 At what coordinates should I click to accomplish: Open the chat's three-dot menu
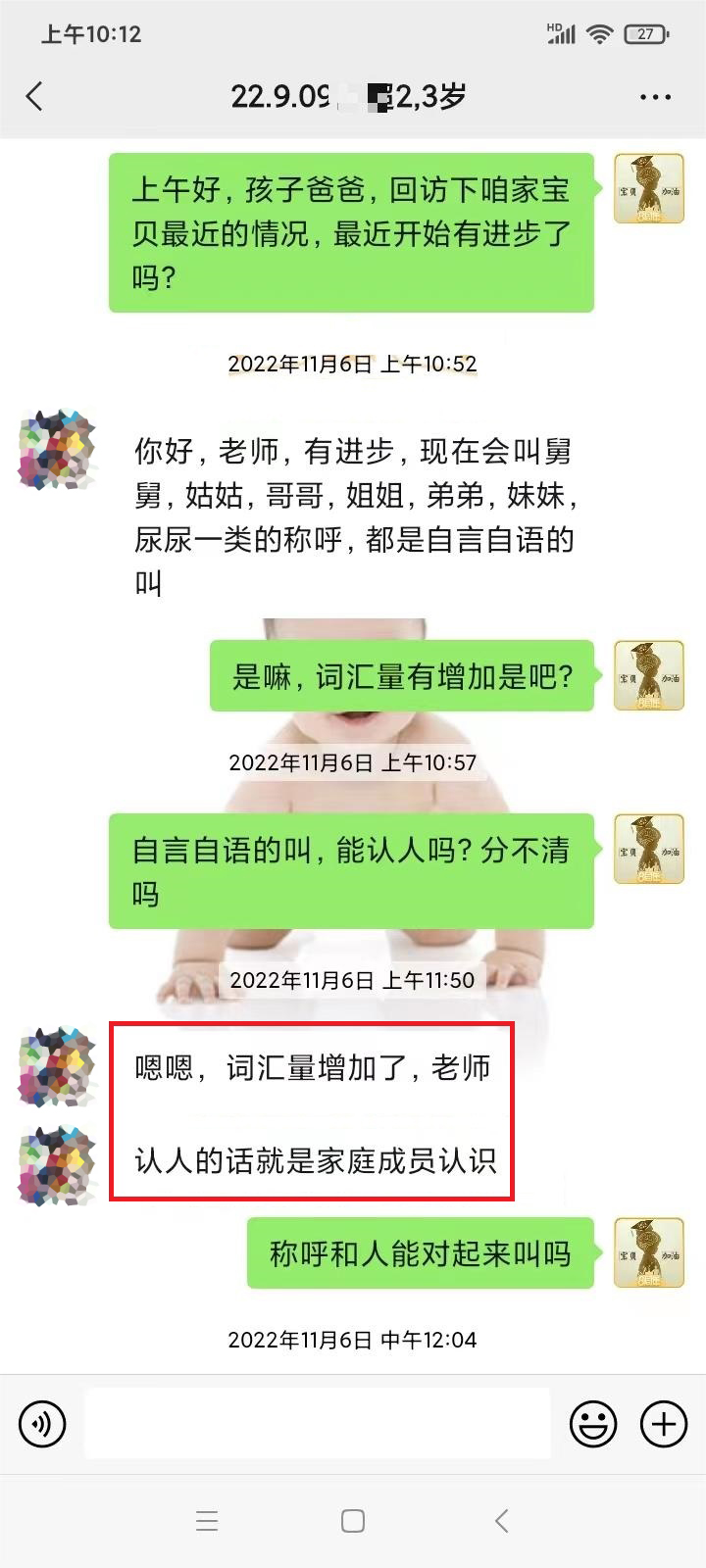click(x=654, y=97)
